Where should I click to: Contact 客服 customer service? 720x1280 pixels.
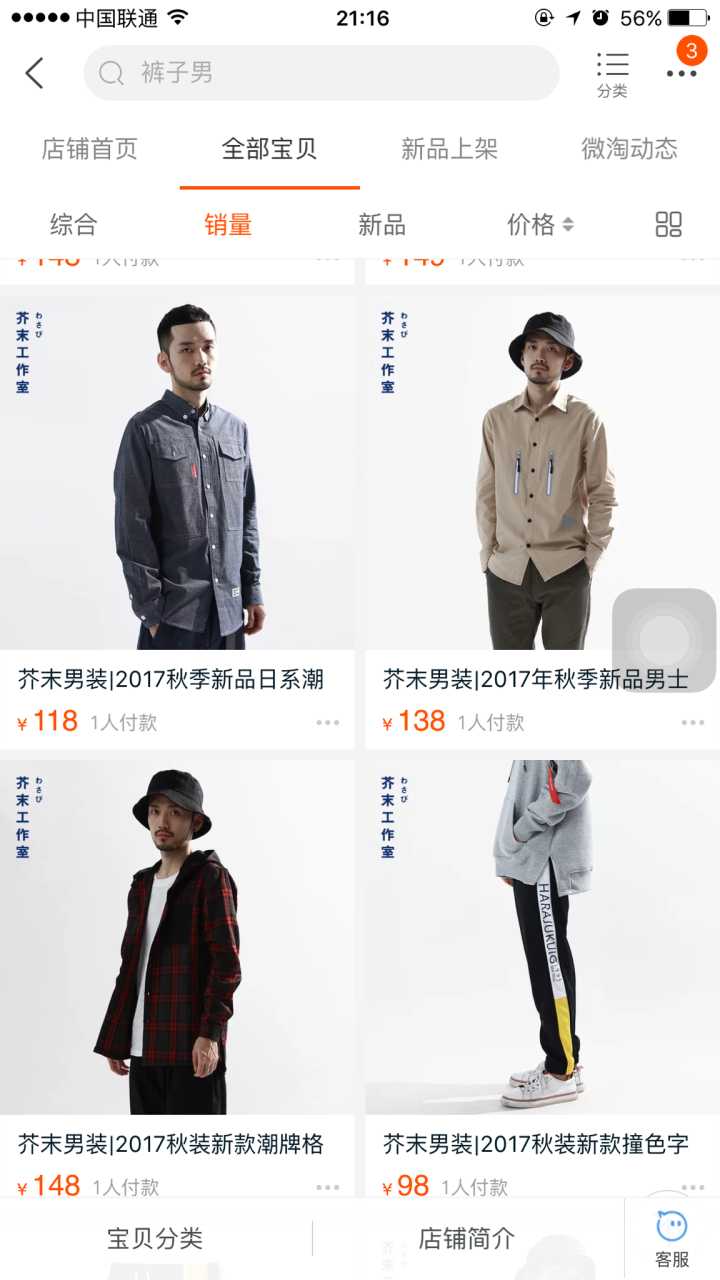pos(672,1239)
